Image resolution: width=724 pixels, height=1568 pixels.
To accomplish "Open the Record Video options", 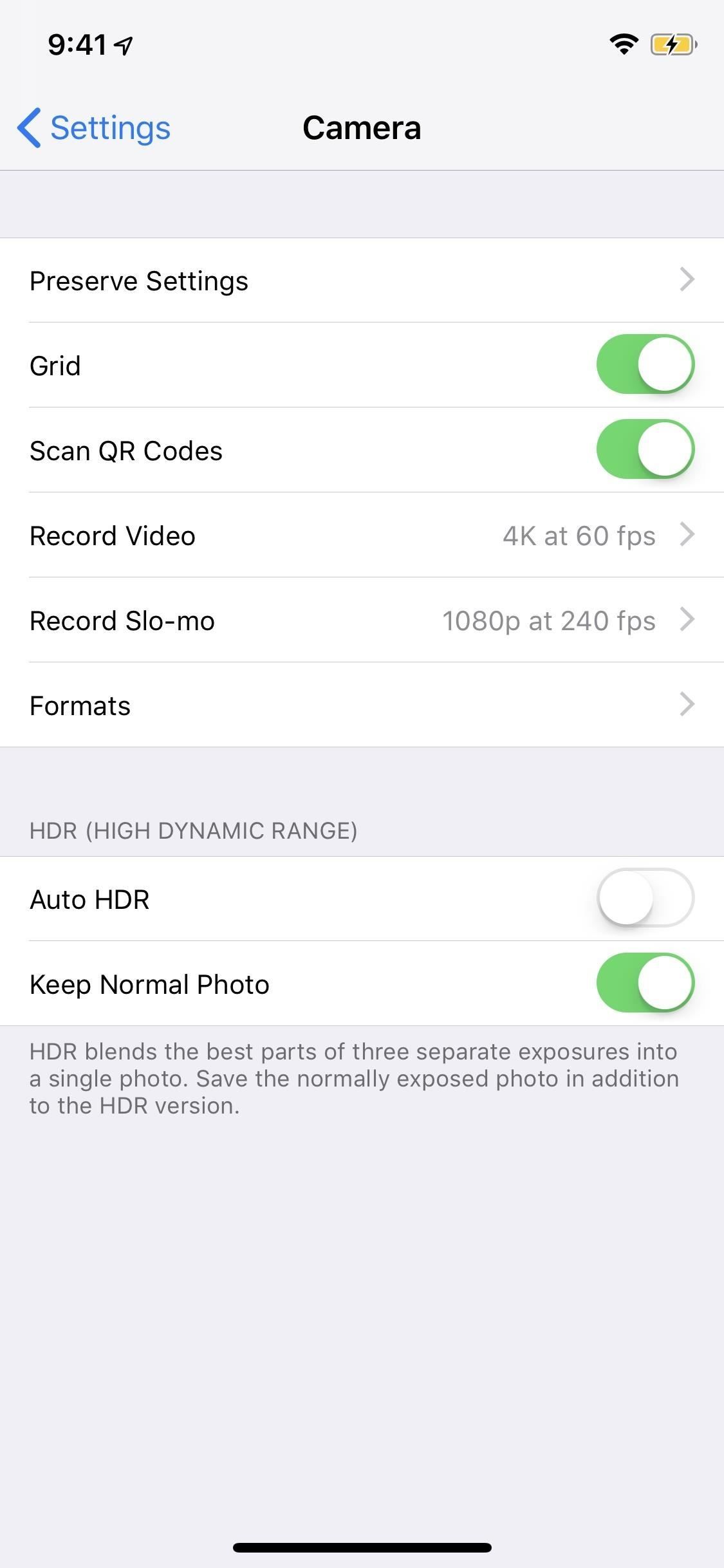I will point(362,535).
